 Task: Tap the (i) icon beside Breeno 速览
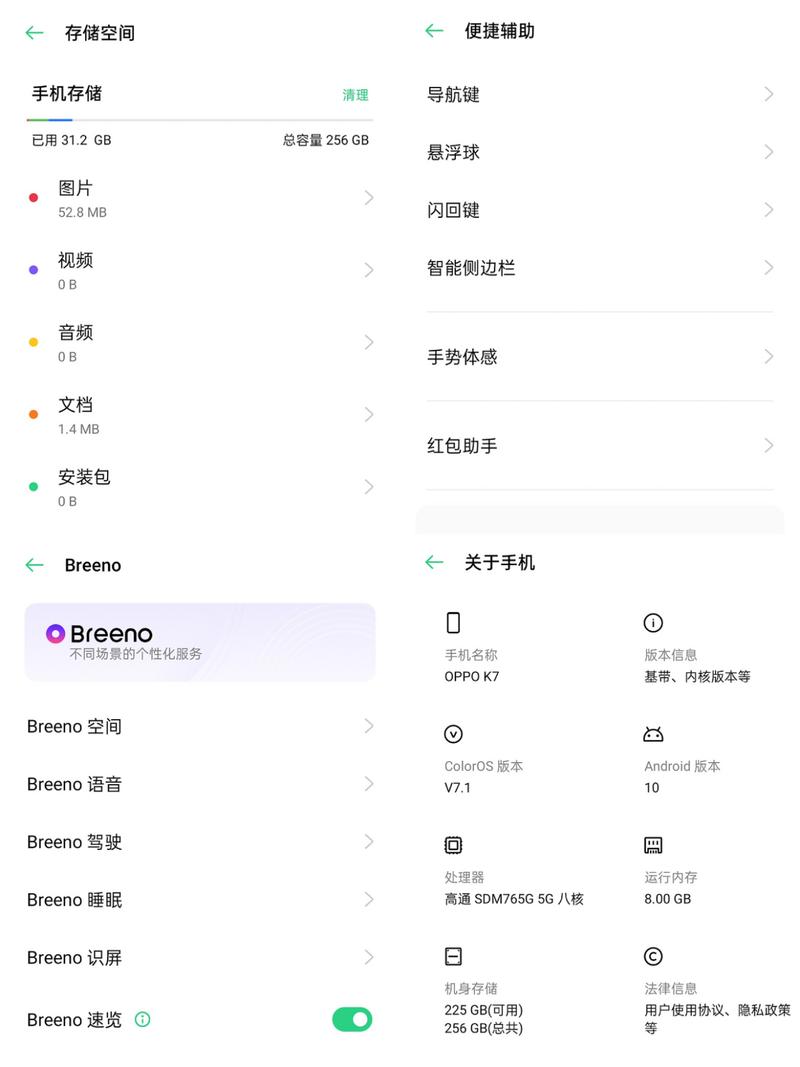(x=142, y=1020)
